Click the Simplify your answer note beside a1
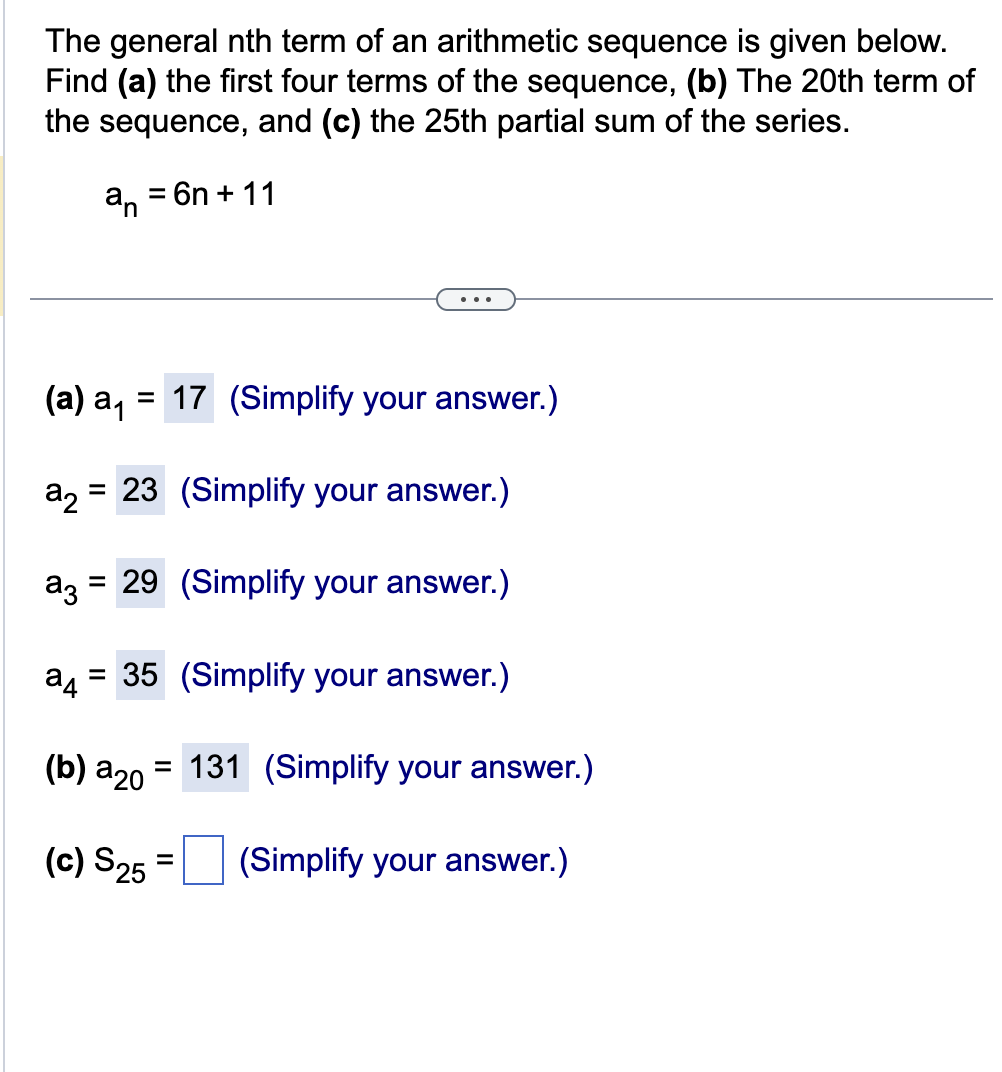 click(x=393, y=398)
